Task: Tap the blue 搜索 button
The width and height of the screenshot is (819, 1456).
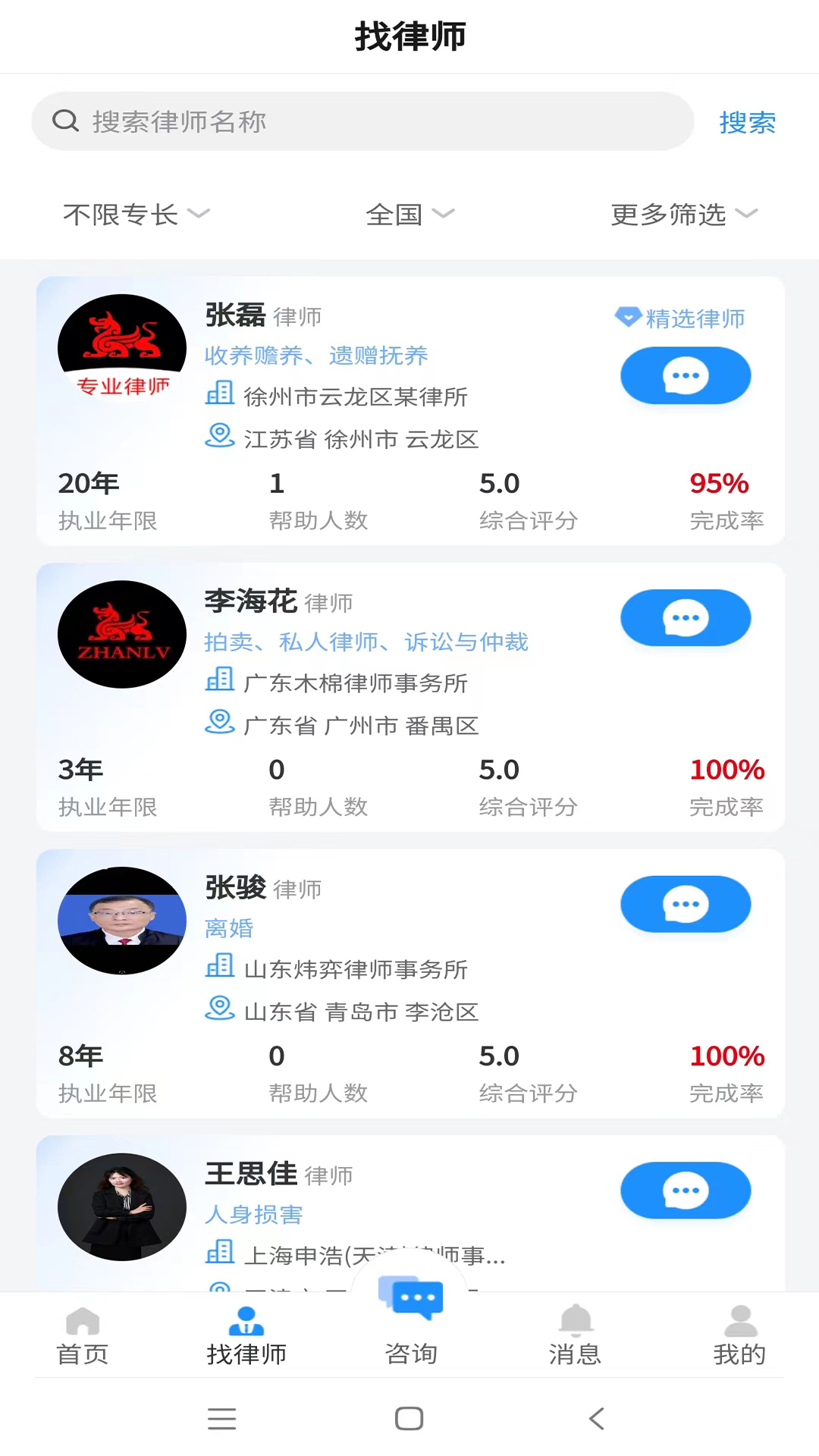Action: coord(747,123)
